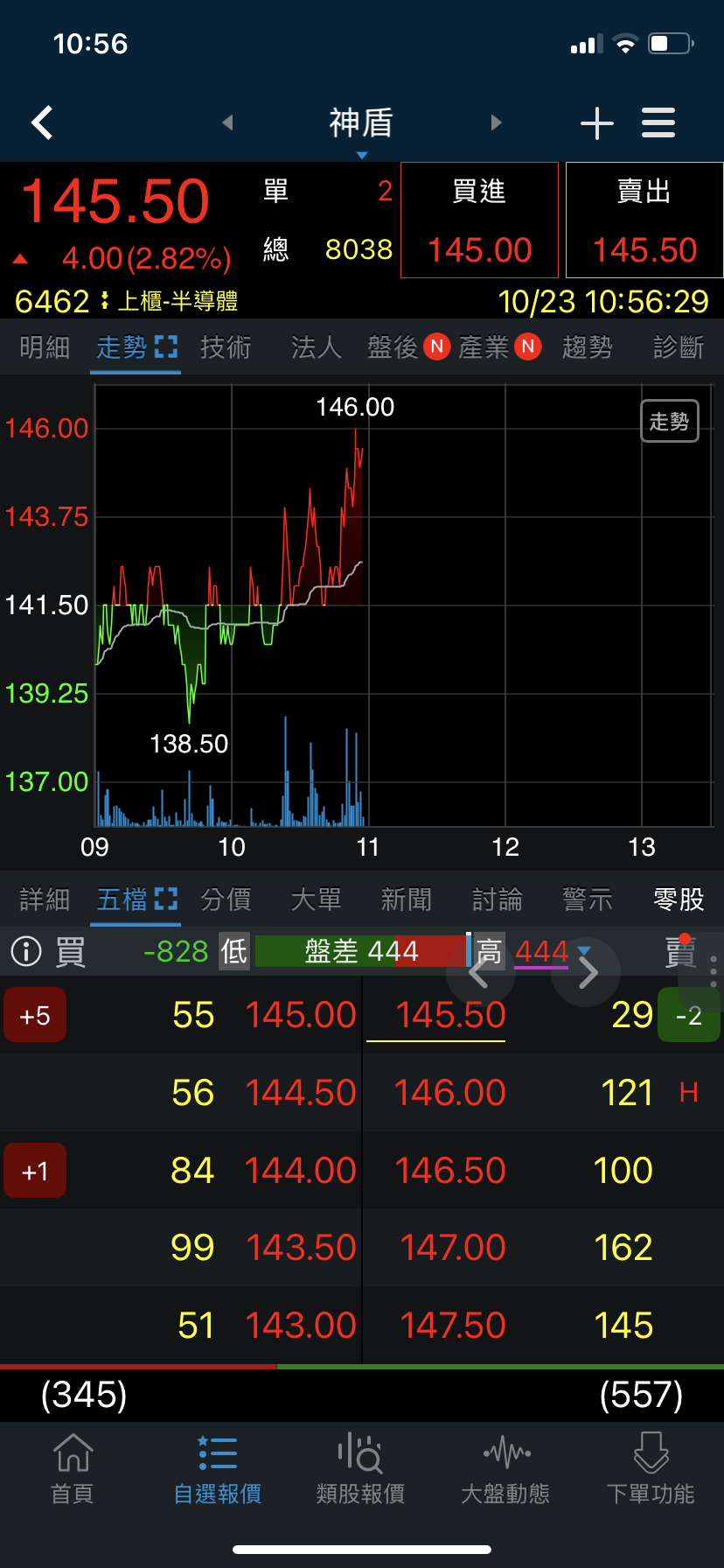This screenshot has width=724, height=1568.
Task: Open 大盤動態 in bottom navigation
Action: coord(505,1469)
